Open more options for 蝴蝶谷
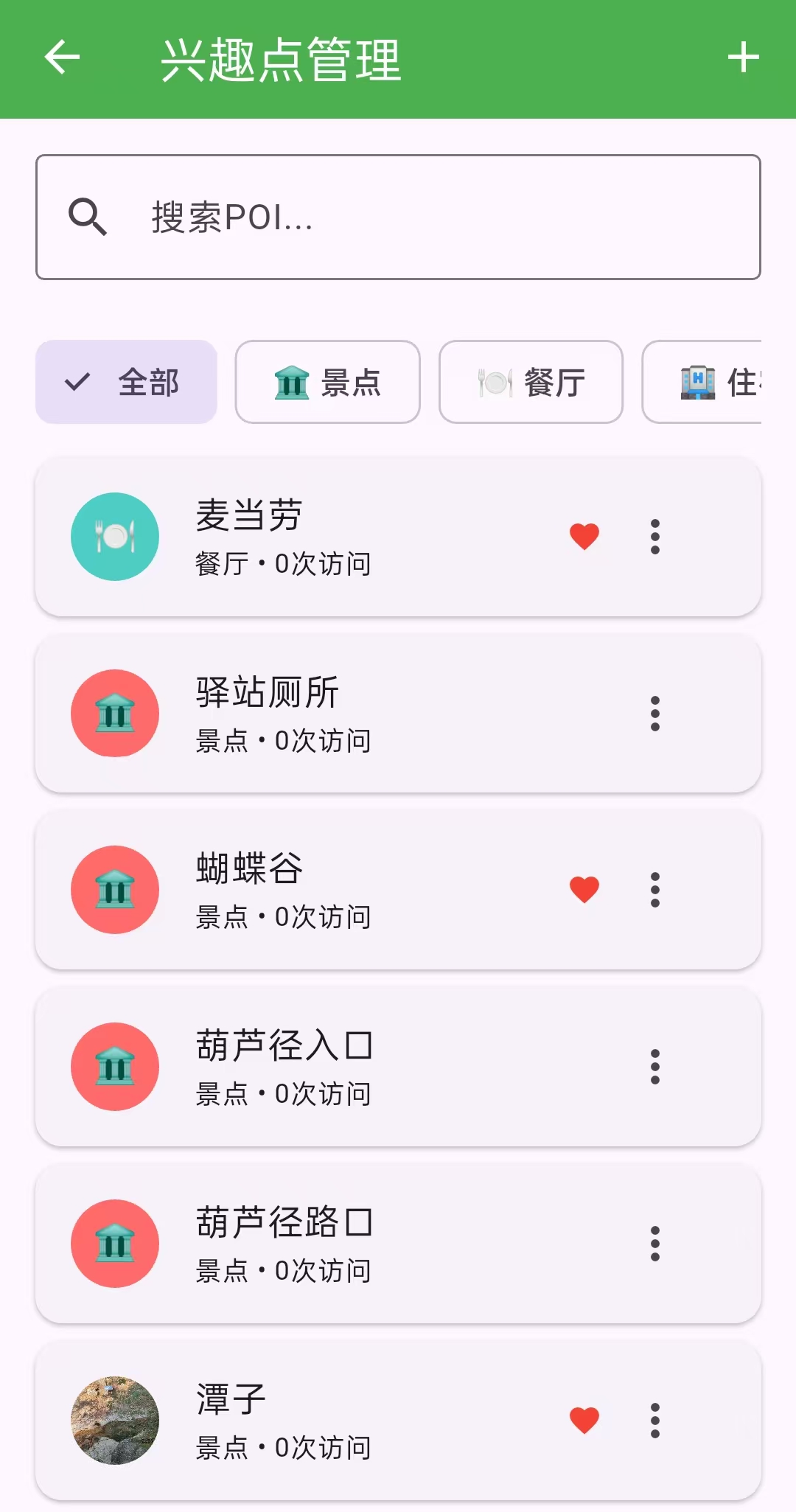Viewport: 796px width, 1512px height. click(x=654, y=890)
